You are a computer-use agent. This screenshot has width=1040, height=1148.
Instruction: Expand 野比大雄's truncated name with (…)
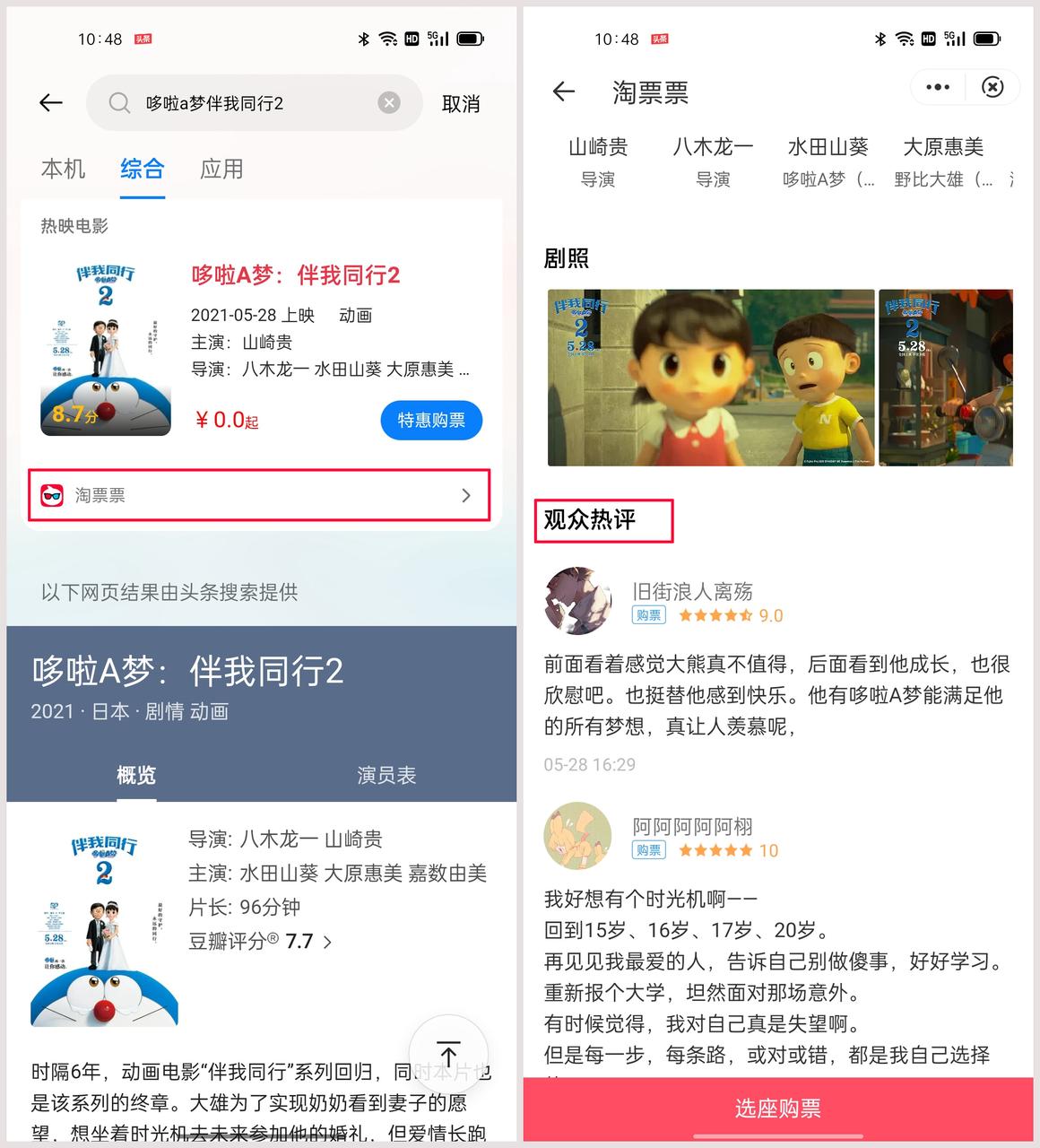(x=984, y=180)
